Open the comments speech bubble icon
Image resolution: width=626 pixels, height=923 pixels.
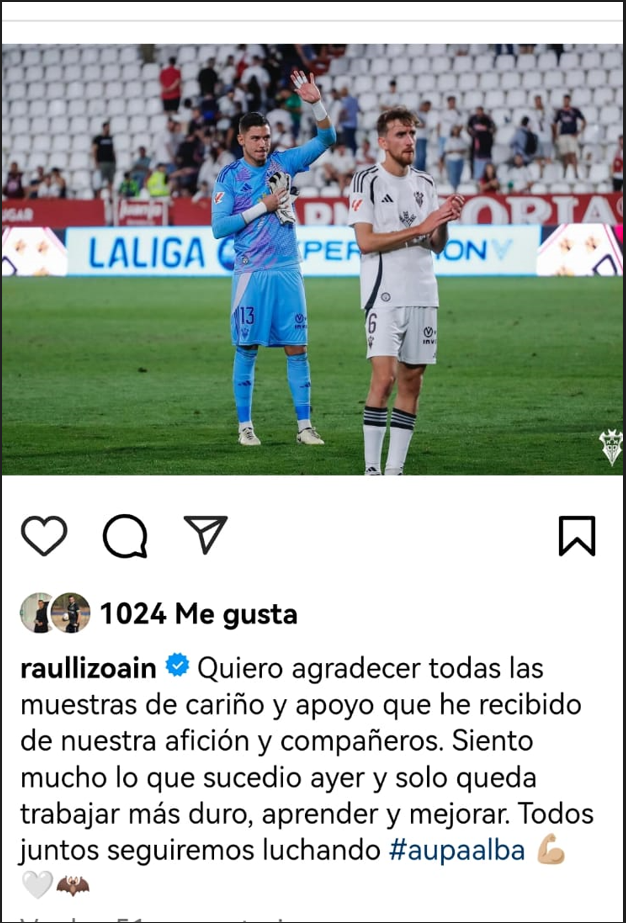(x=125, y=536)
